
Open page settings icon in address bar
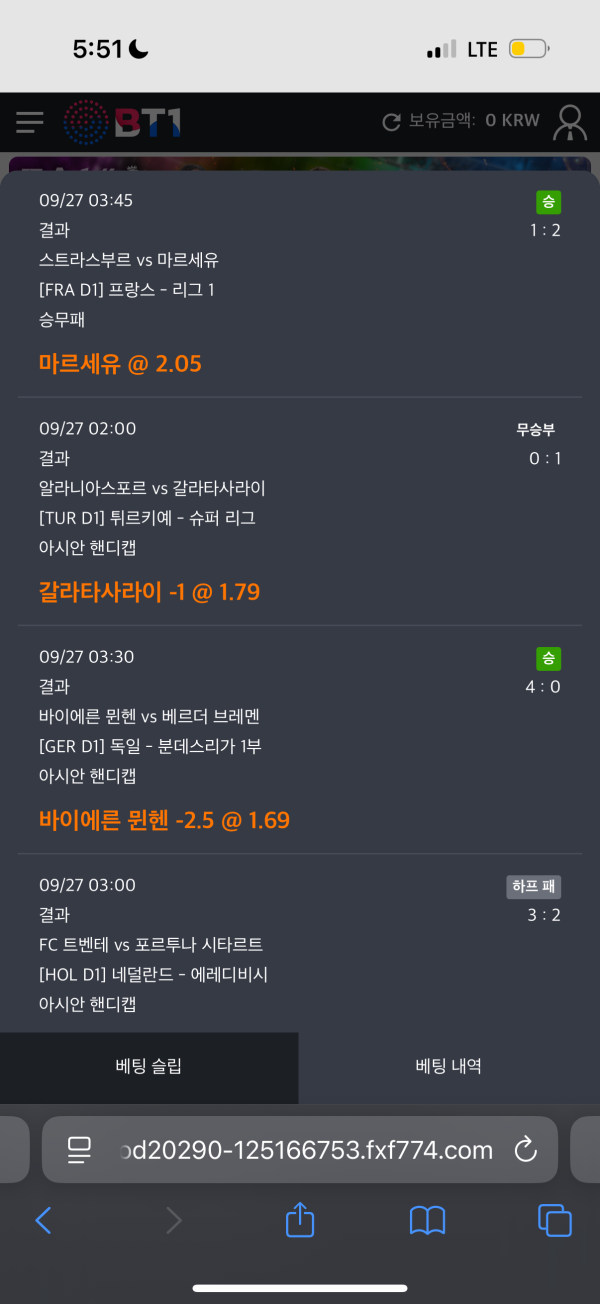tap(80, 1150)
